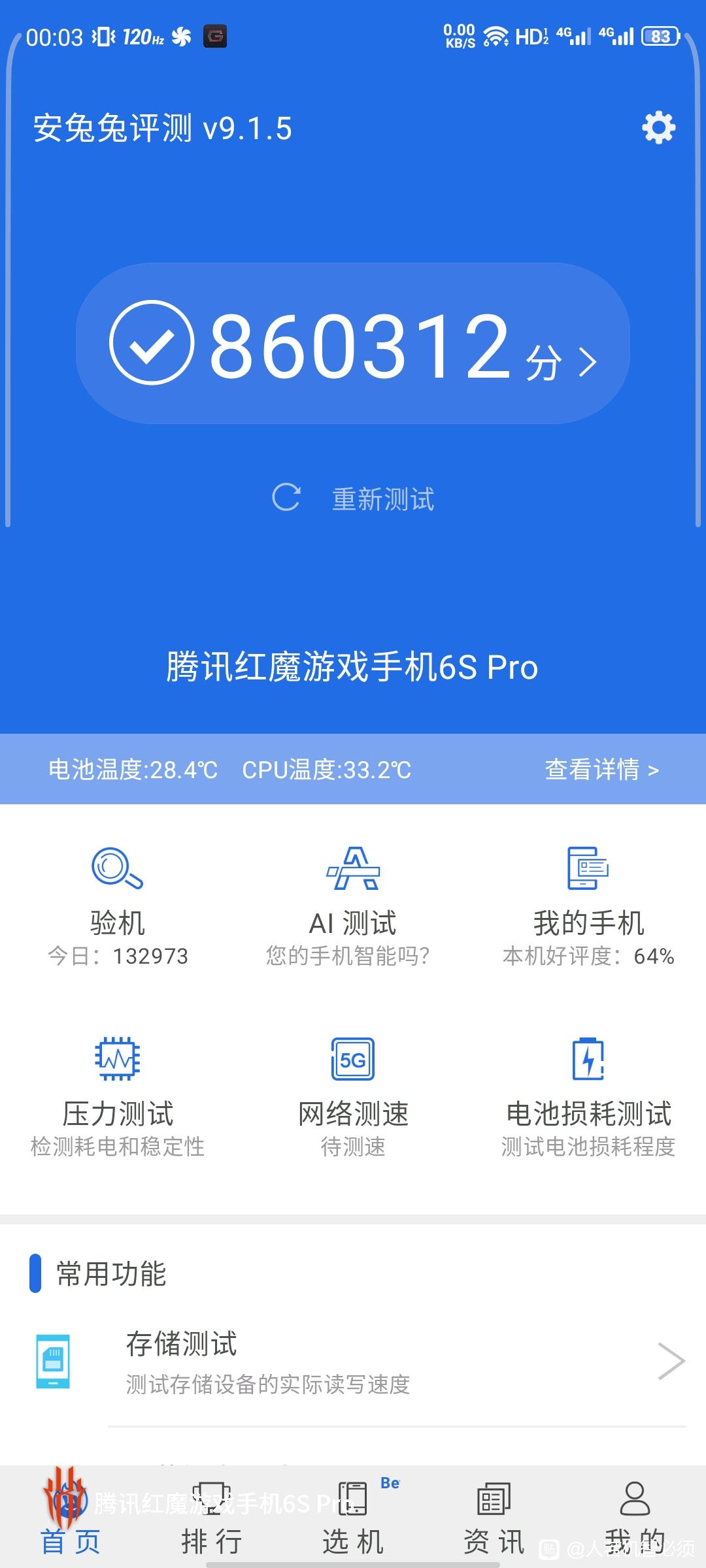This screenshot has height=1568, width=706.
Task: Launch the 压力测试 stress test
Action: [x=118, y=1096]
